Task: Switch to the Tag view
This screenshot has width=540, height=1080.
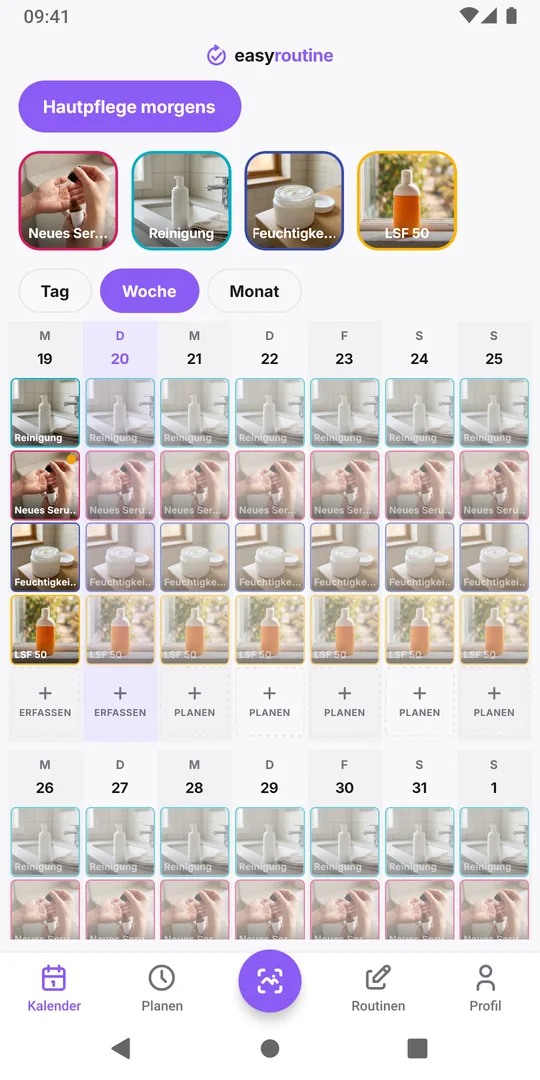Action: point(55,291)
